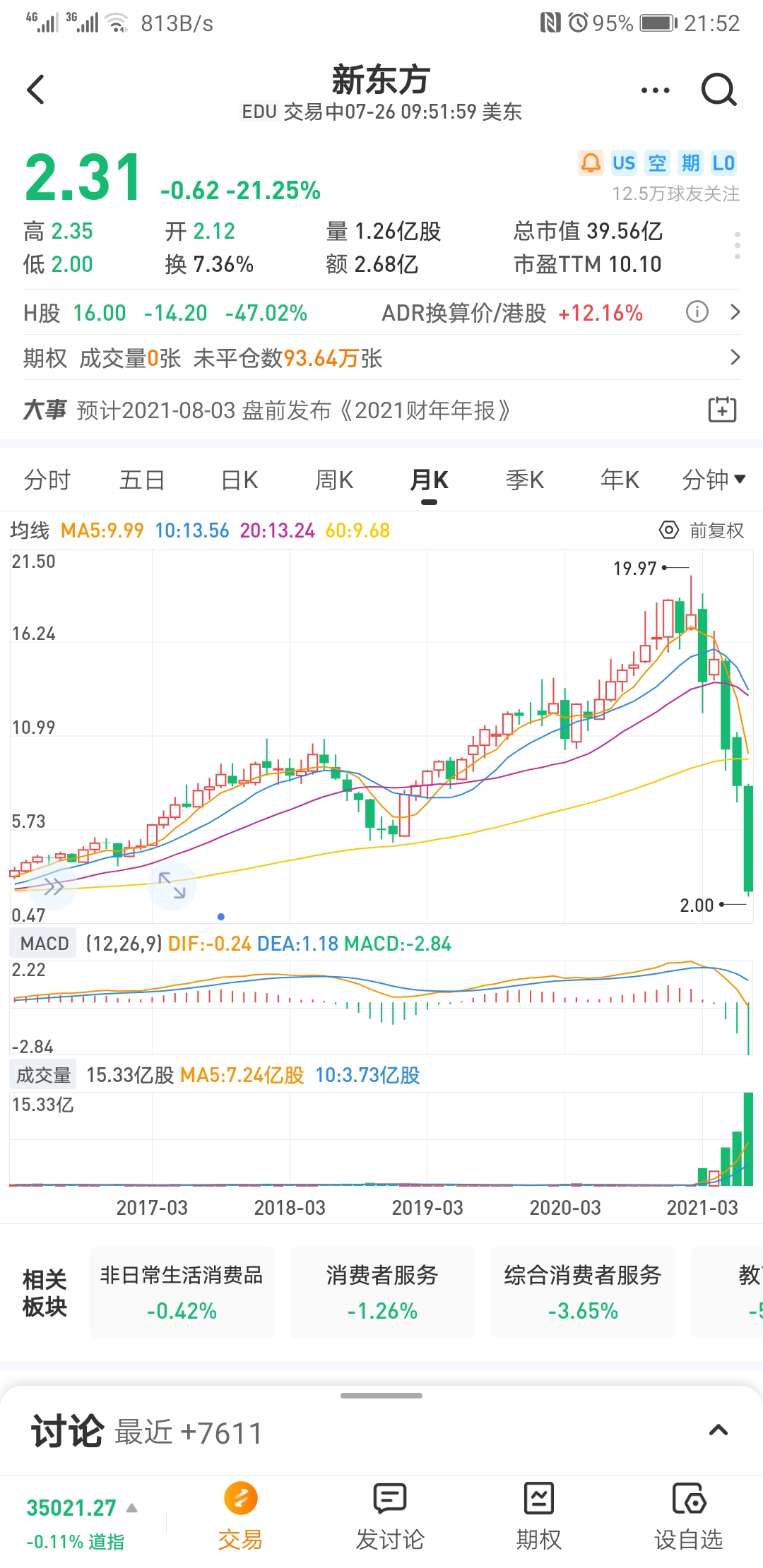Expand the 讨论 discussion panel
Image resolution: width=763 pixels, height=1568 pixels.
point(718,1431)
